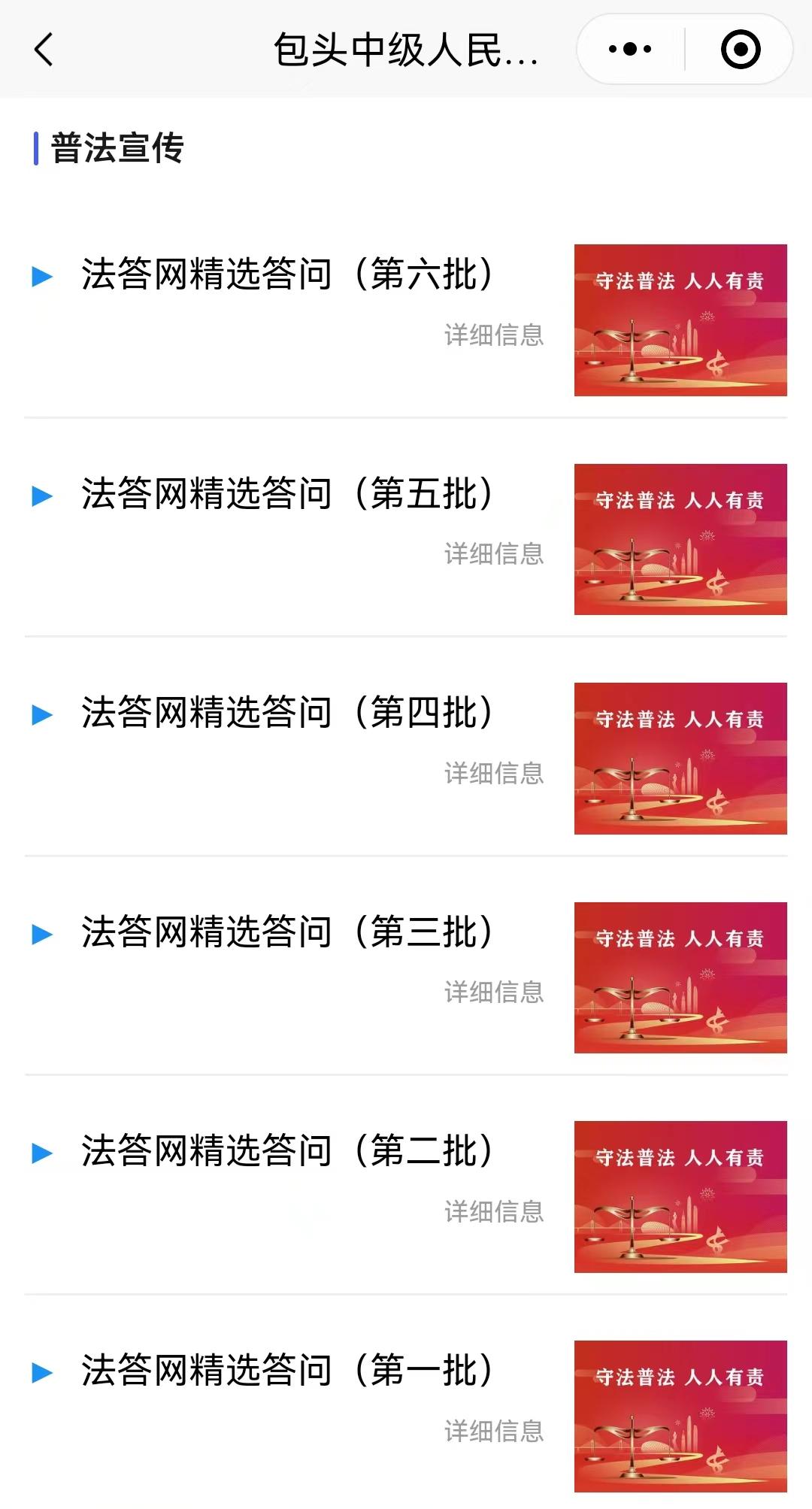
Task: Tap 详细信息 under the 第六批 item
Action: 494,335
